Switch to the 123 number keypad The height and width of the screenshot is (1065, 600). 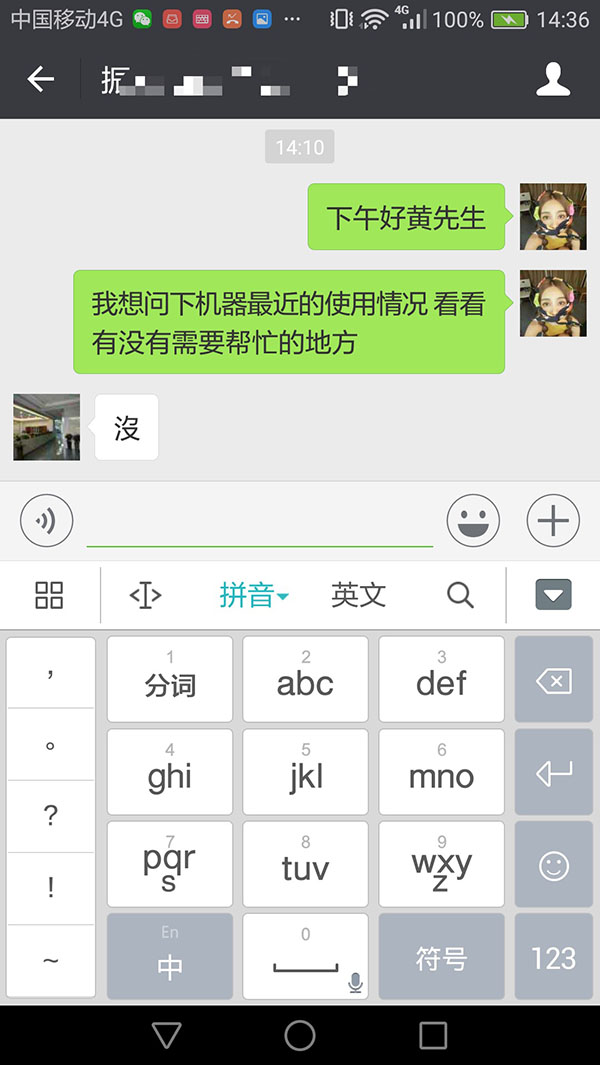(553, 958)
